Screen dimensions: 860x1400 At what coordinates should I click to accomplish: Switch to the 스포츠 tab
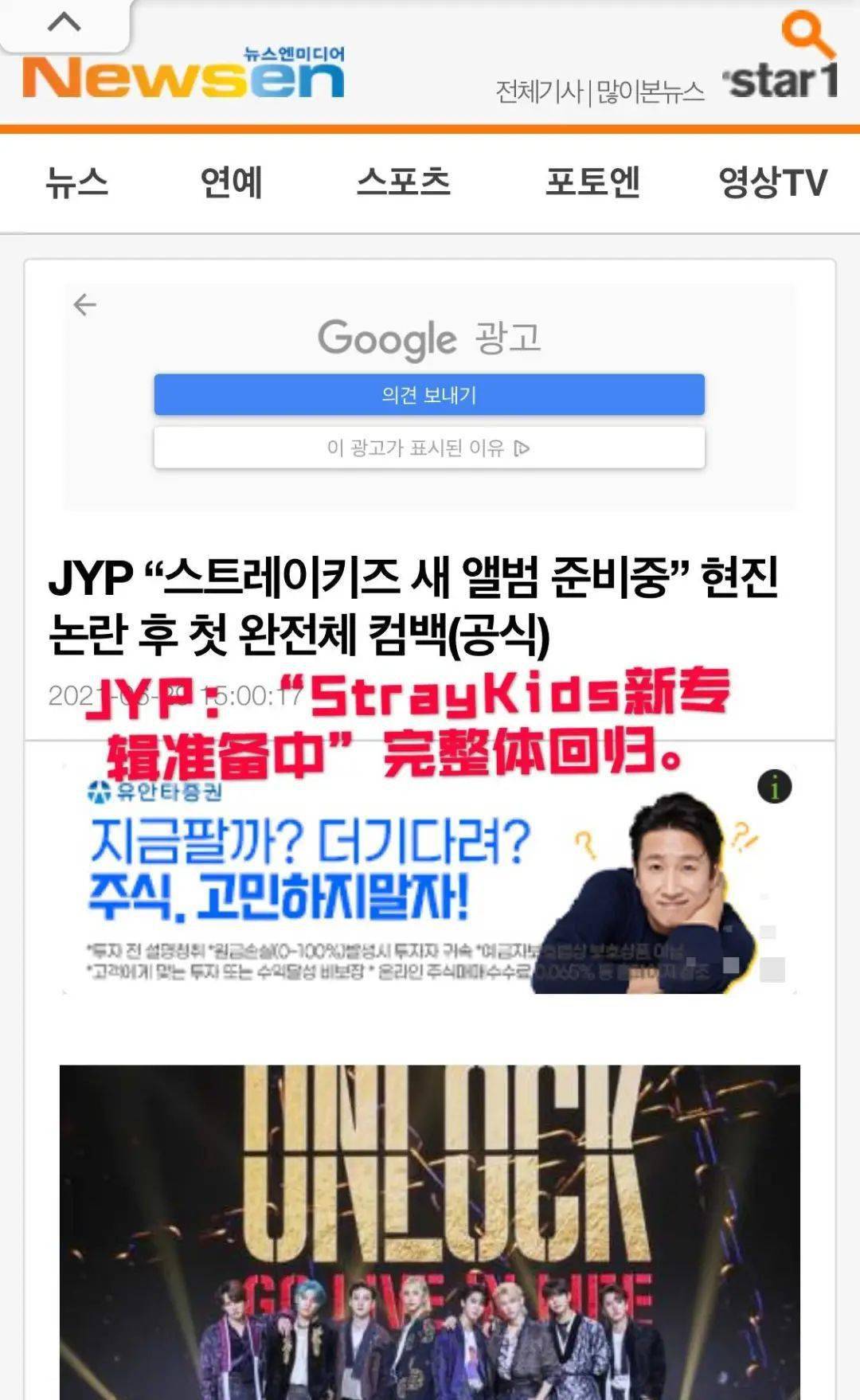click(x=403, y=182)
